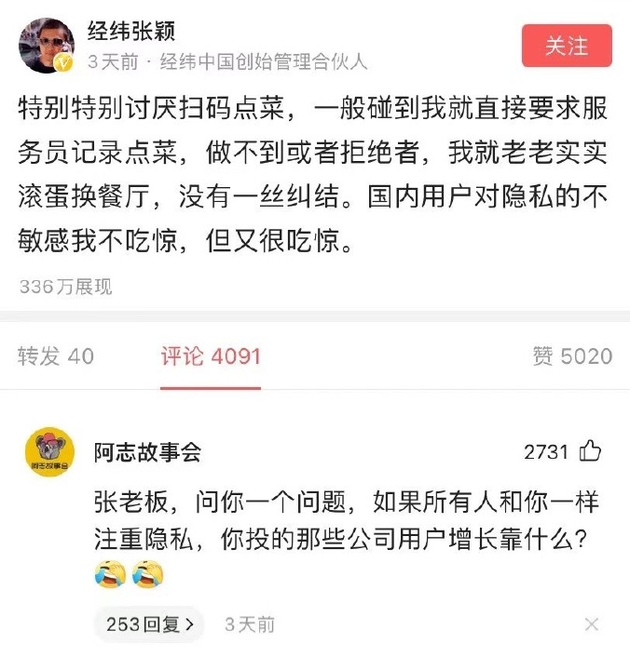Follow 经纬张颖 with the 关注 button
Image resolution: width=630 pixels, height=657 pixels.
(x=566, y=46)
